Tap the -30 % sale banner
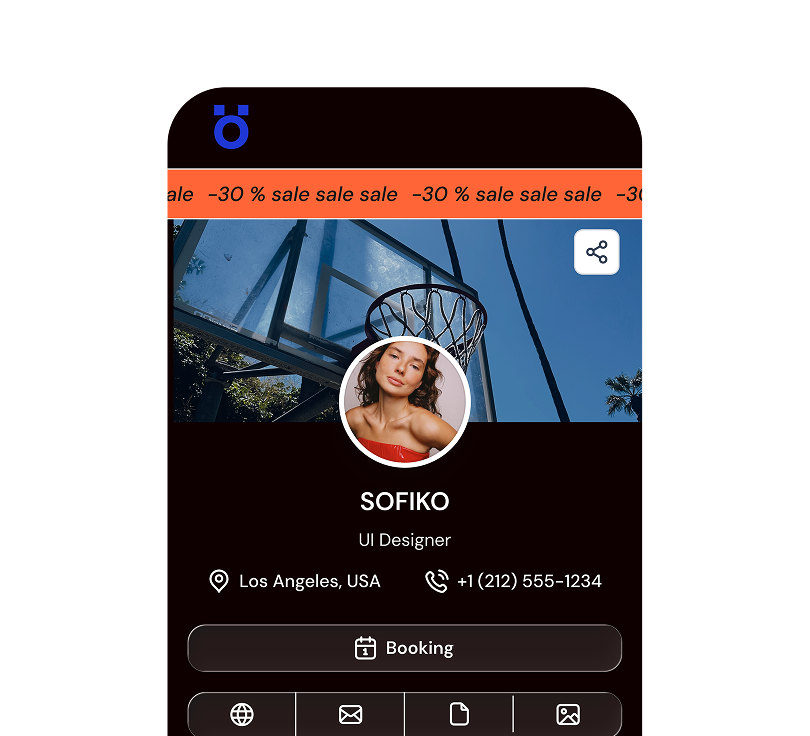This screenshot has width=810, height=736. (x=404, y=194)
